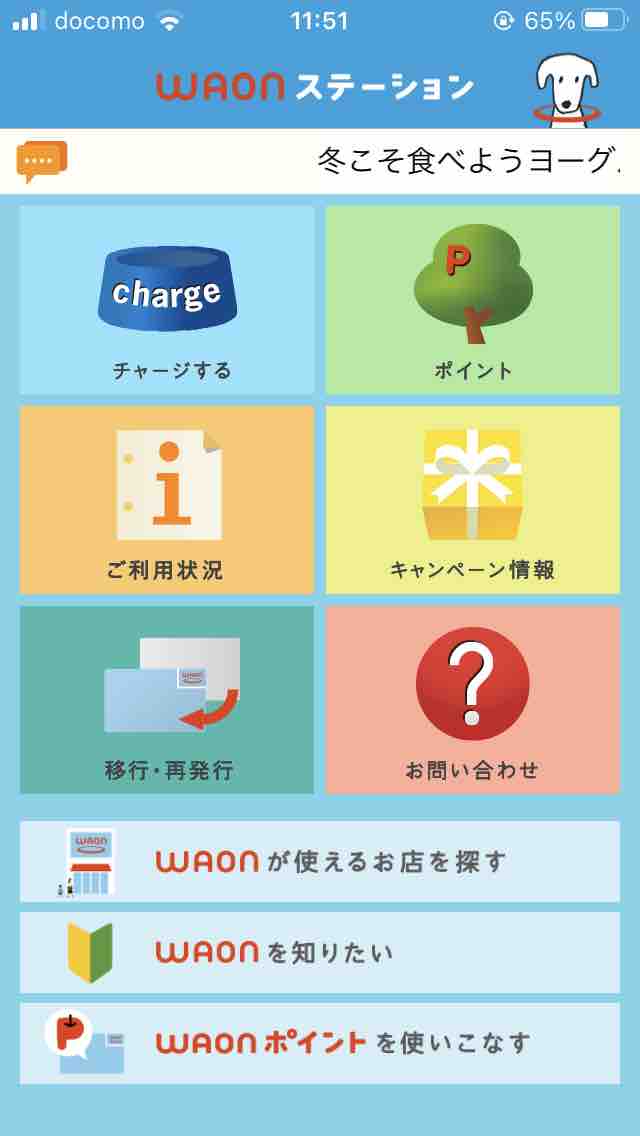The image size is (640, 1136).
Task: View ご利用状況 usage status
Action: 167,500
